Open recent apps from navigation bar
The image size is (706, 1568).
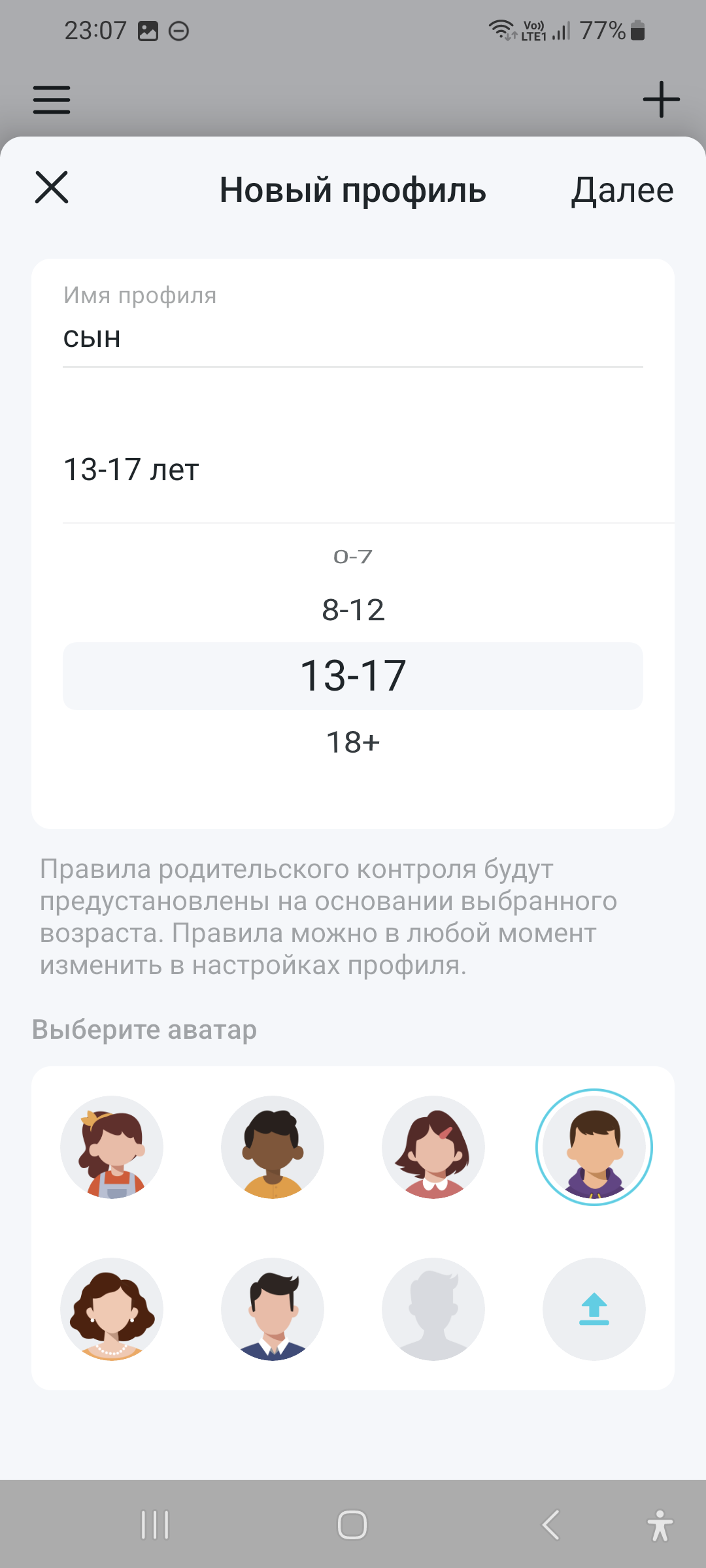click(x=155, y=1525)
